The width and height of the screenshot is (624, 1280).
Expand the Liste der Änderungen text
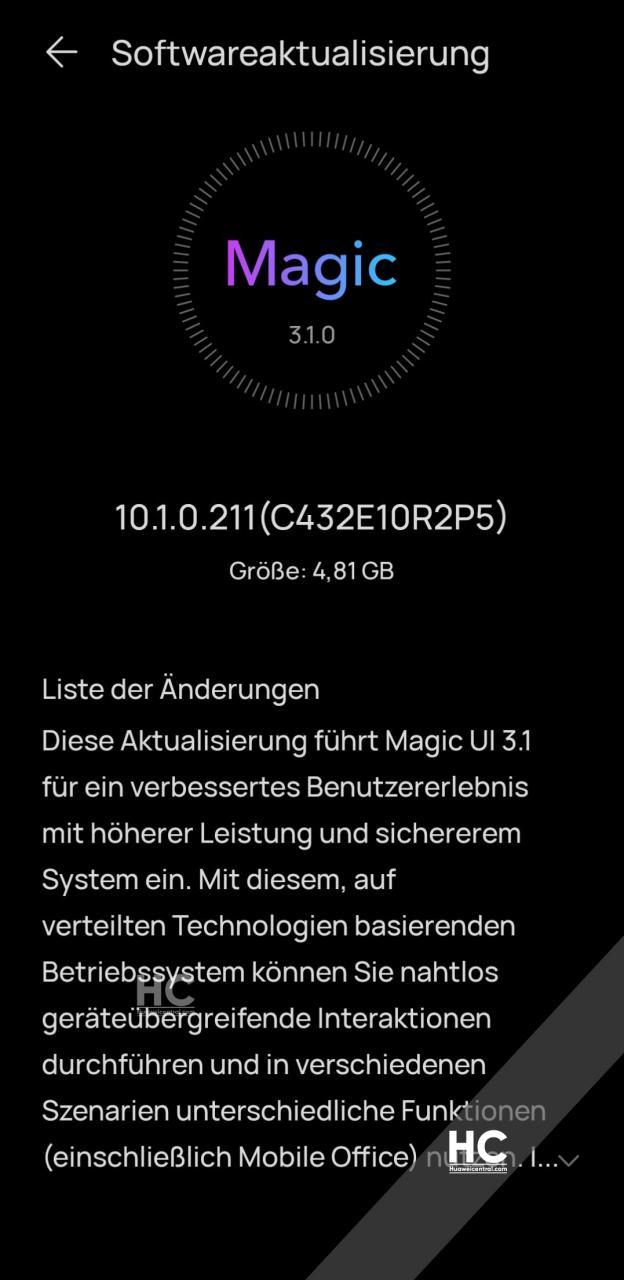tap(569, 1160)
